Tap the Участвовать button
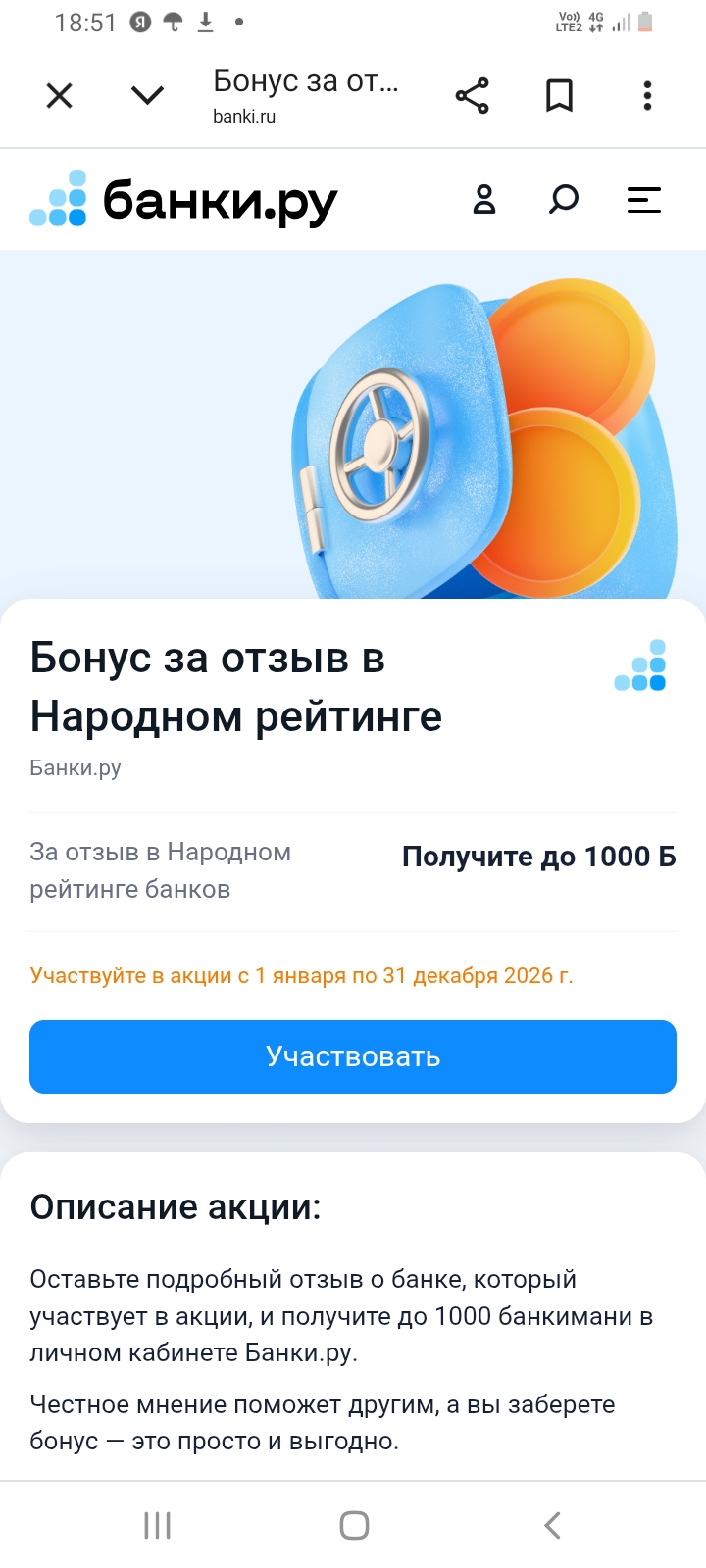Screen dimensions: 706x1568 click(x=353, y=1056)
